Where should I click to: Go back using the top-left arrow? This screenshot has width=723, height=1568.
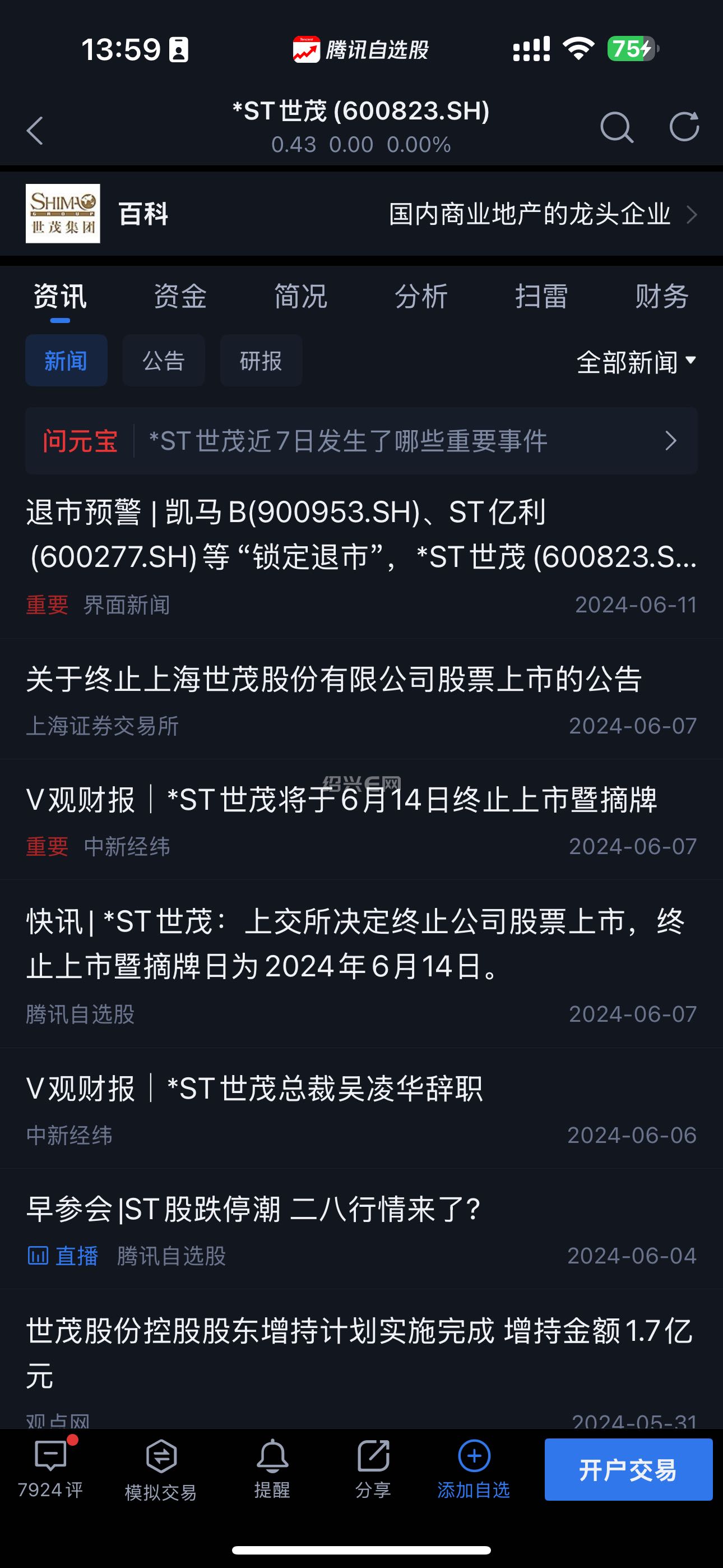coord(35,130)
